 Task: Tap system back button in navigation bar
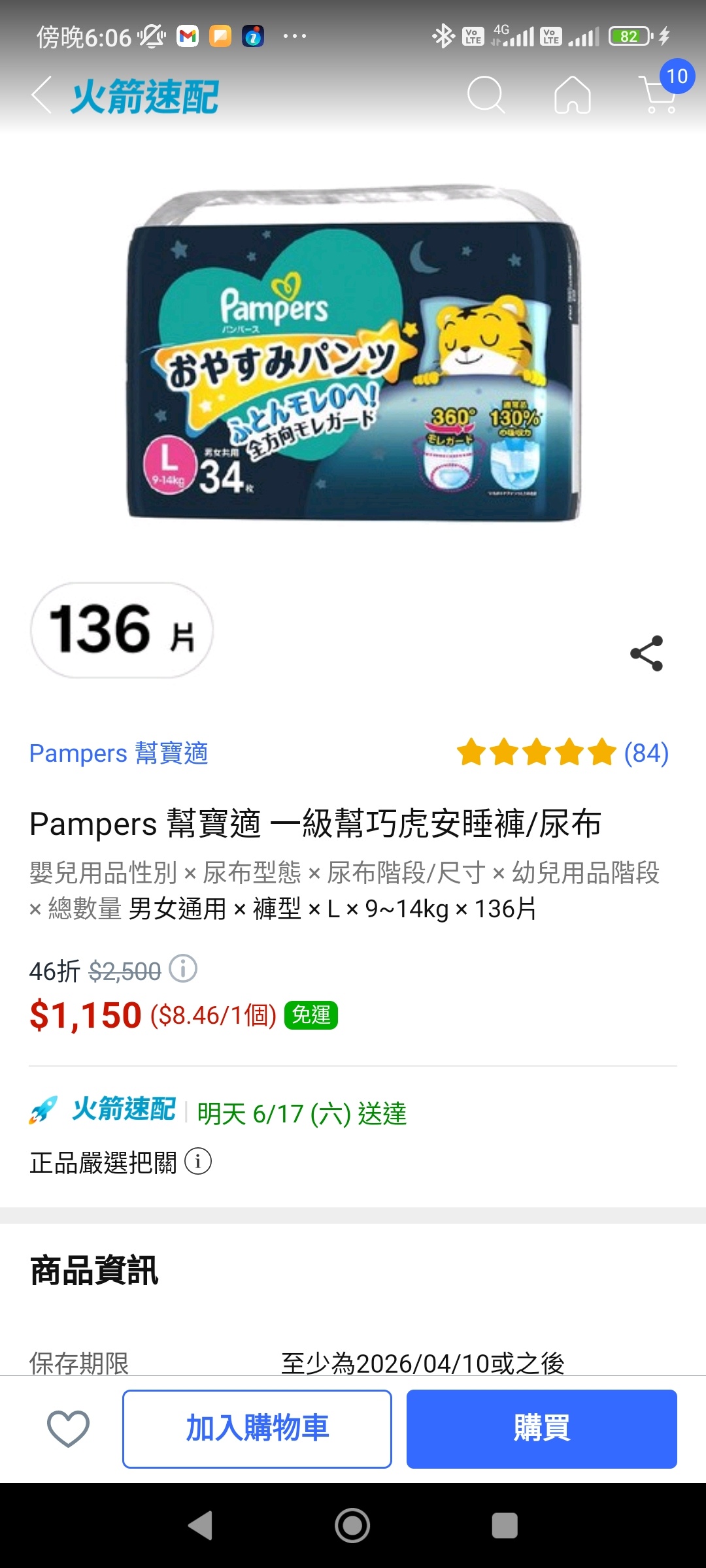click(x=200, y=1526)
